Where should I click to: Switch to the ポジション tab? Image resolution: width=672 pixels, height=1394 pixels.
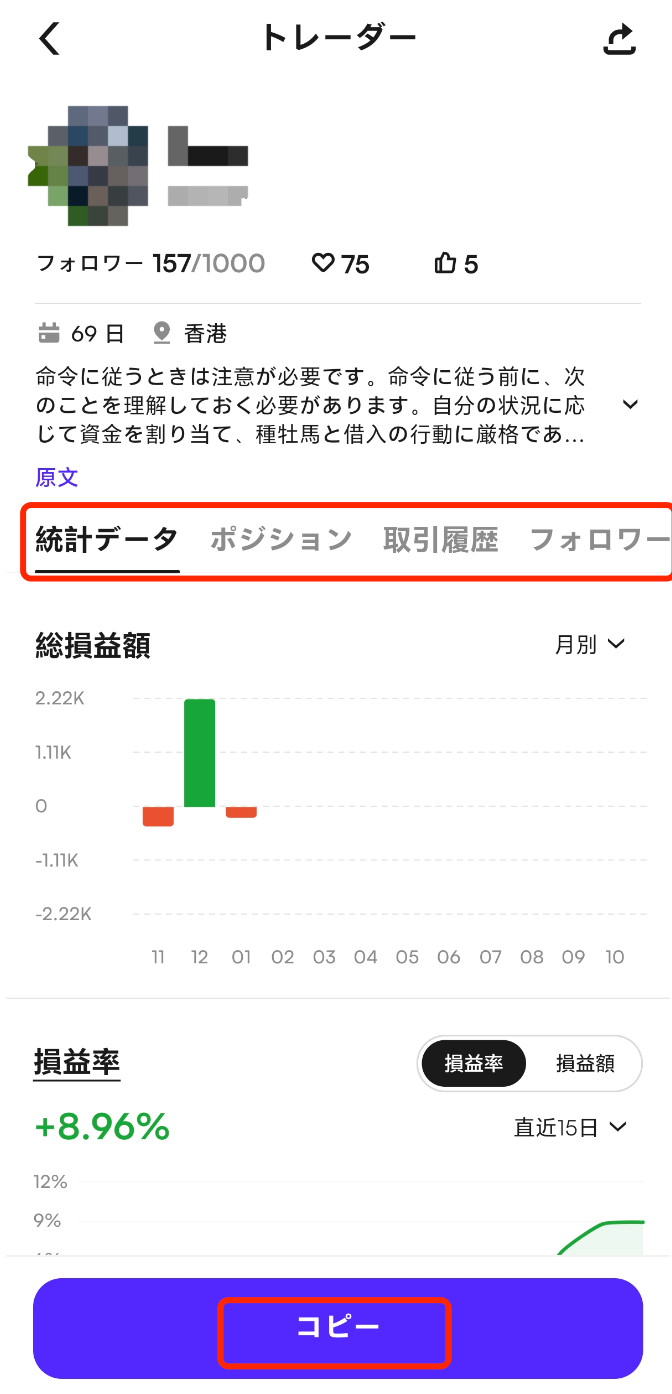click(x=281, y=540)
